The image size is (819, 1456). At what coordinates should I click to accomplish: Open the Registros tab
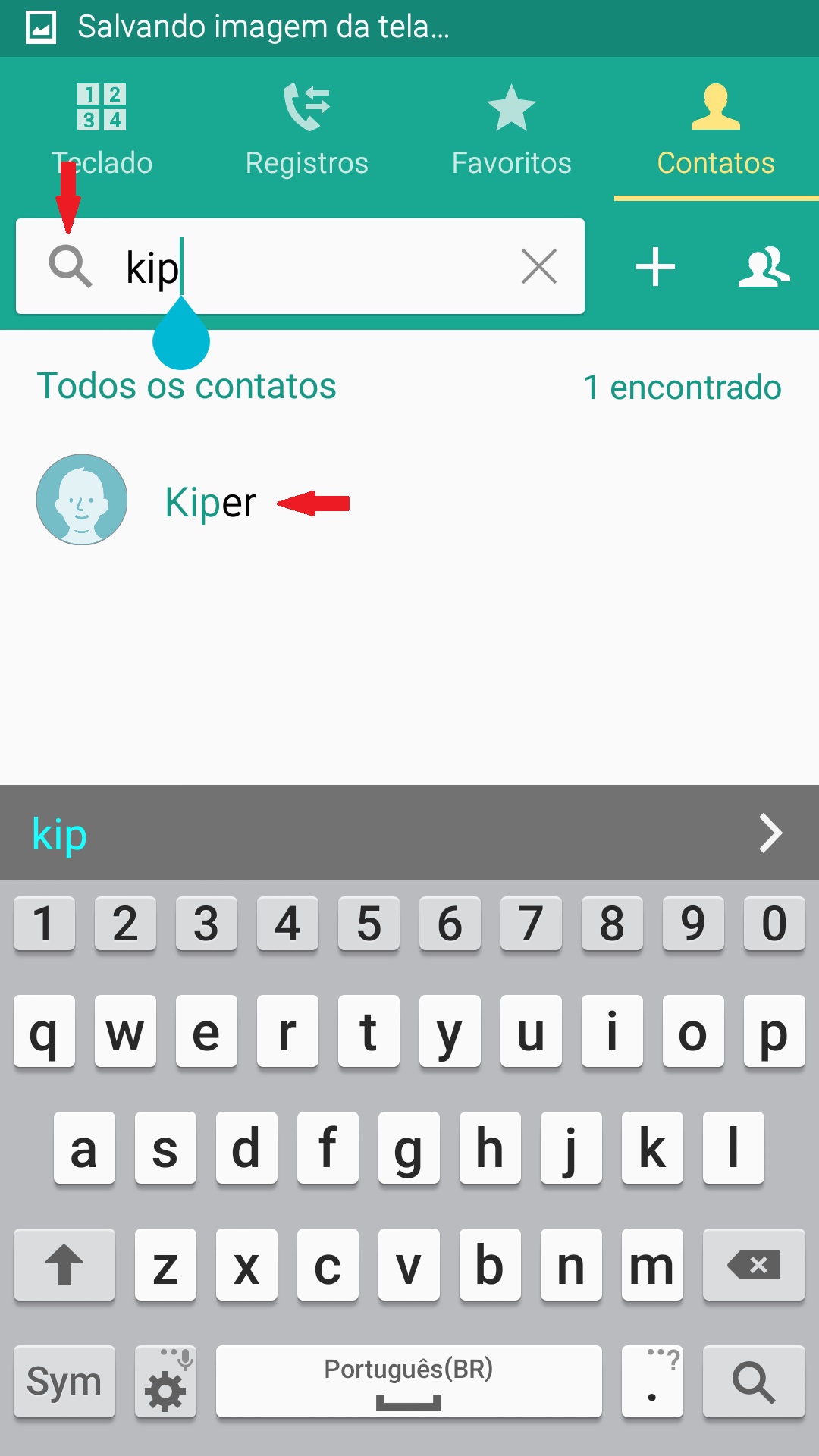pyautogui.click(x=306, y=129)
